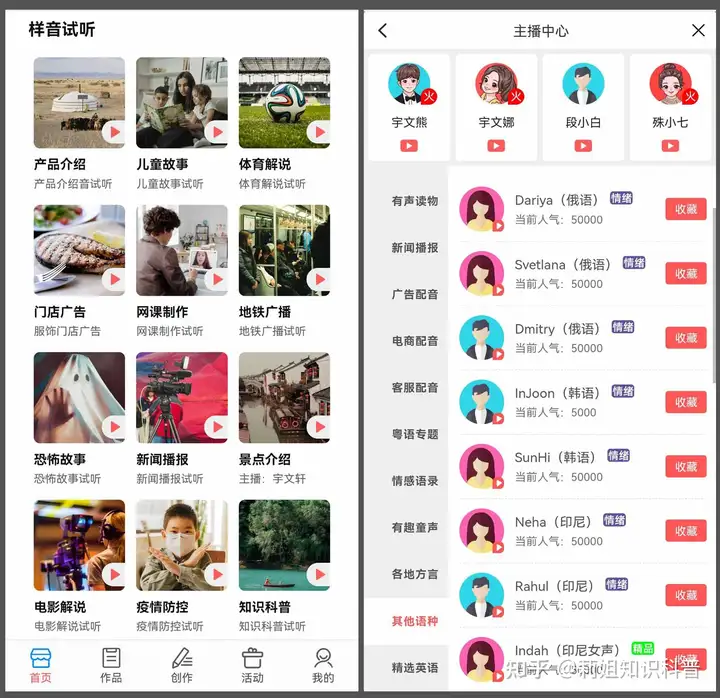Select featured anchor 宇文熊
Screen dimensions: 720x698
point(409,106)
